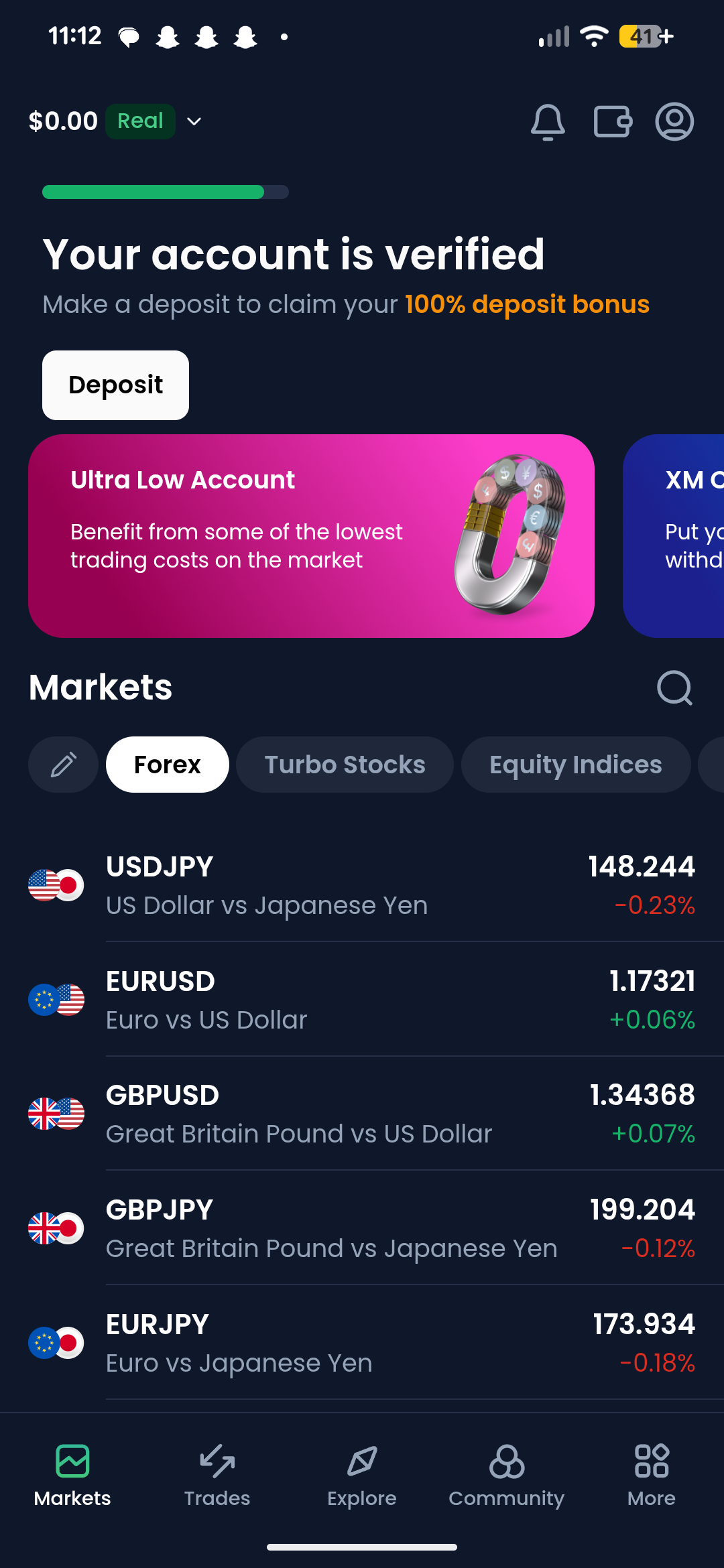Image resolution: width=724 pixels, height=1568 pixels.
Task: Select the Forex chip
Action: click(x=167, y=765)
